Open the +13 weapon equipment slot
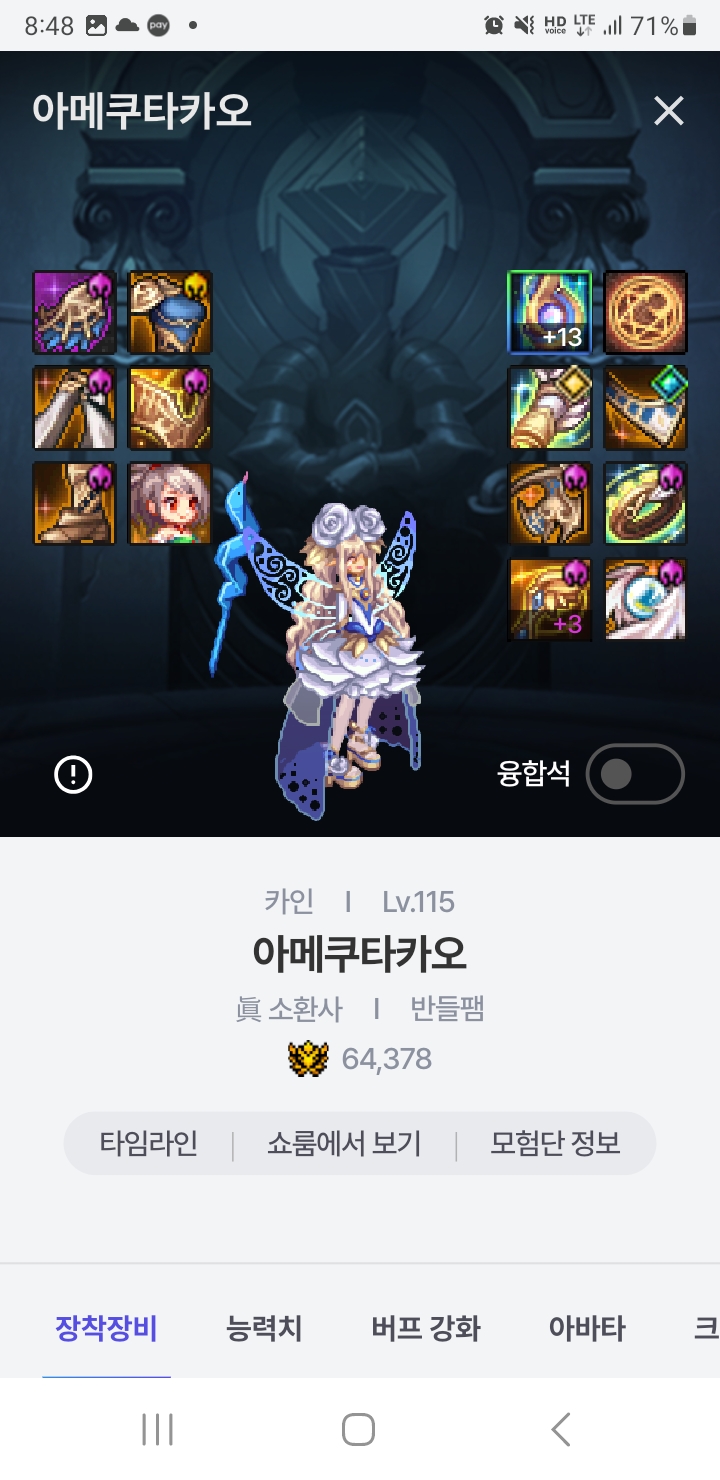Screen dimensions: 720x1480 549,312
